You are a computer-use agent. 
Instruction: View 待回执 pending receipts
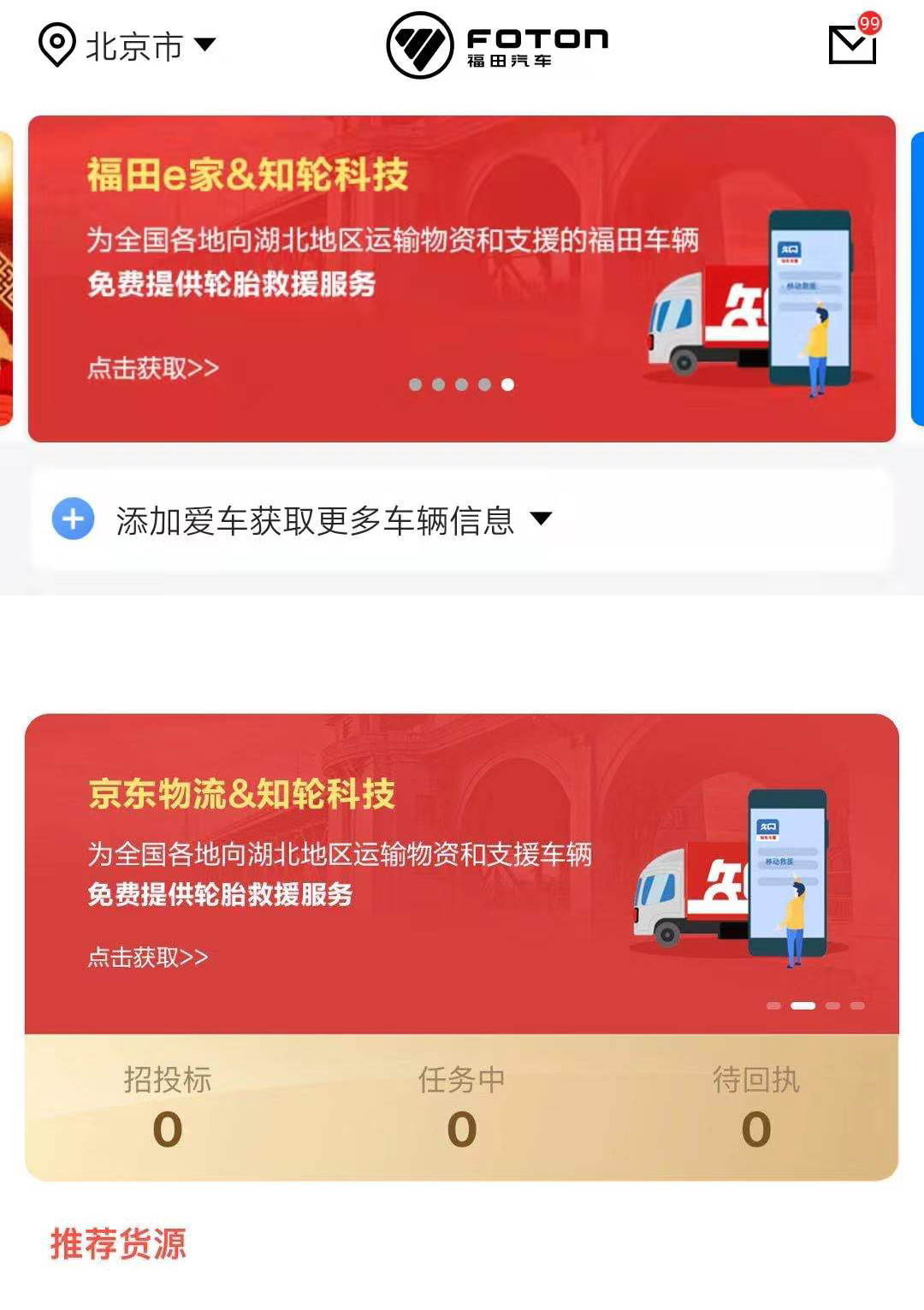tap(756, 1107)
